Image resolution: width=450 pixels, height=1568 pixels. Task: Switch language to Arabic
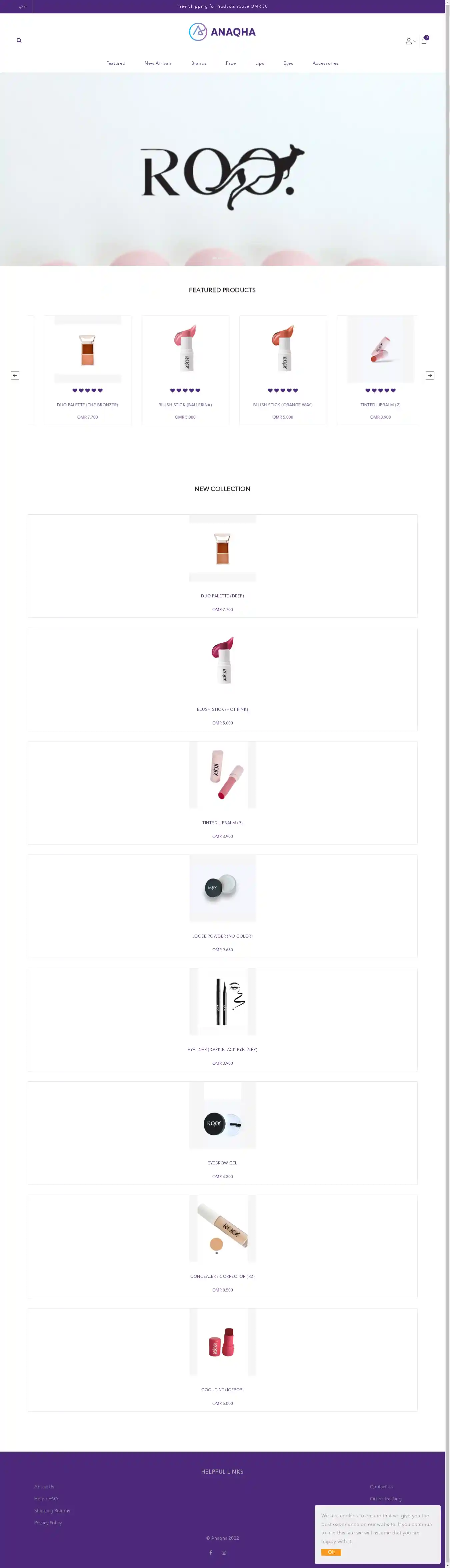23,6
